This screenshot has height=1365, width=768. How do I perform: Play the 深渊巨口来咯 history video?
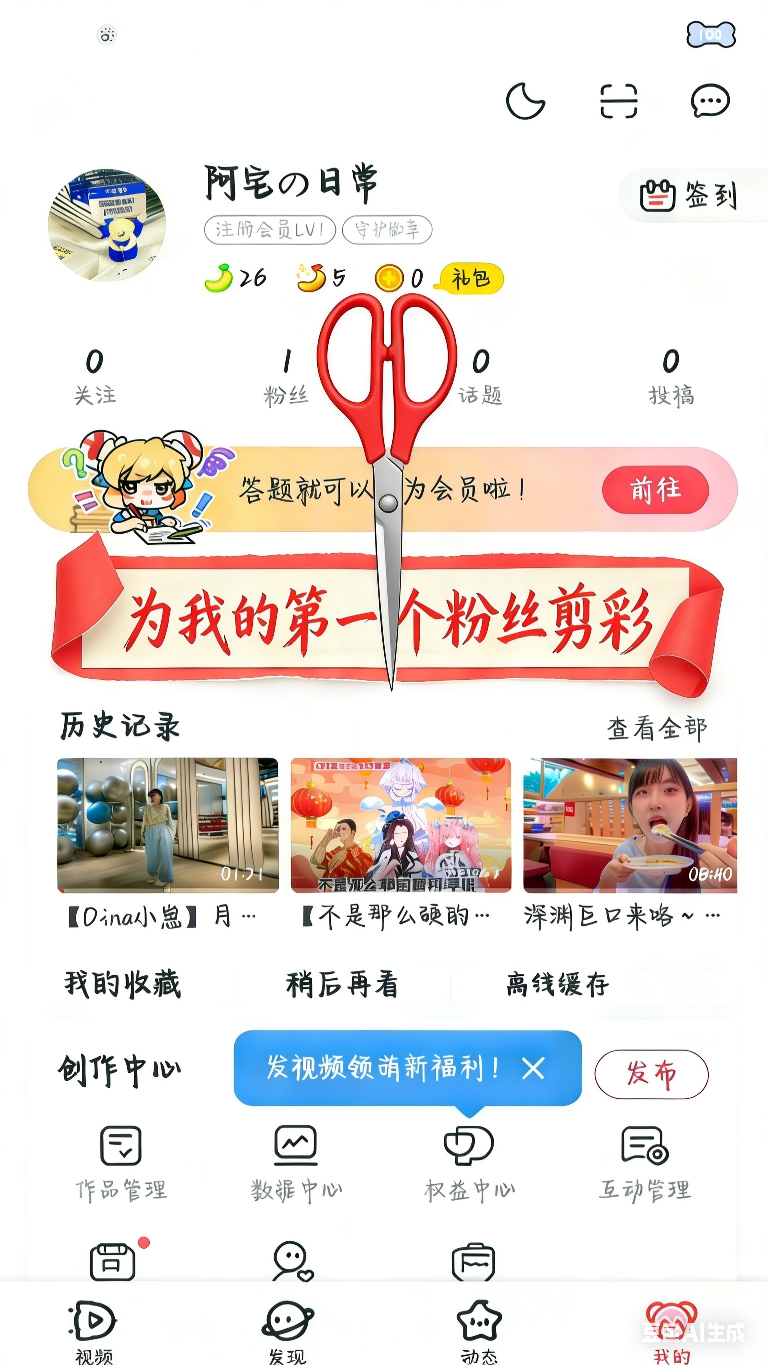(629, 825)
